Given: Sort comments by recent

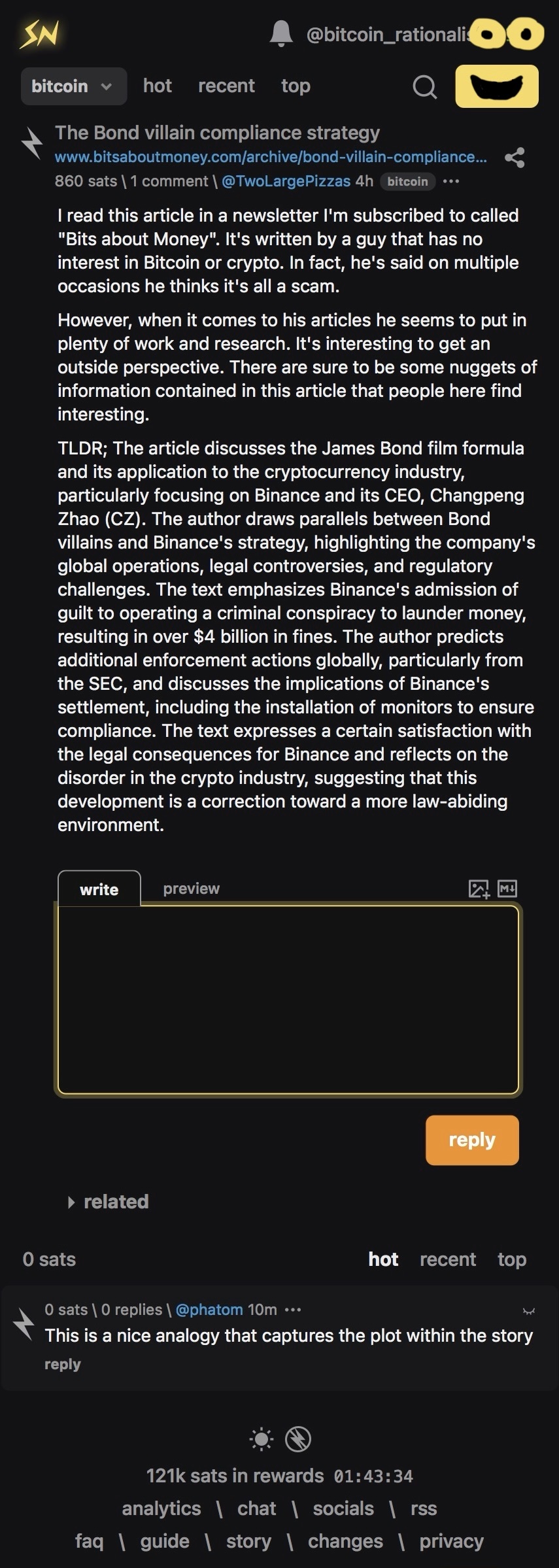Looking at the screenshot, I should pyautogui.click(x=447, y=1259).
